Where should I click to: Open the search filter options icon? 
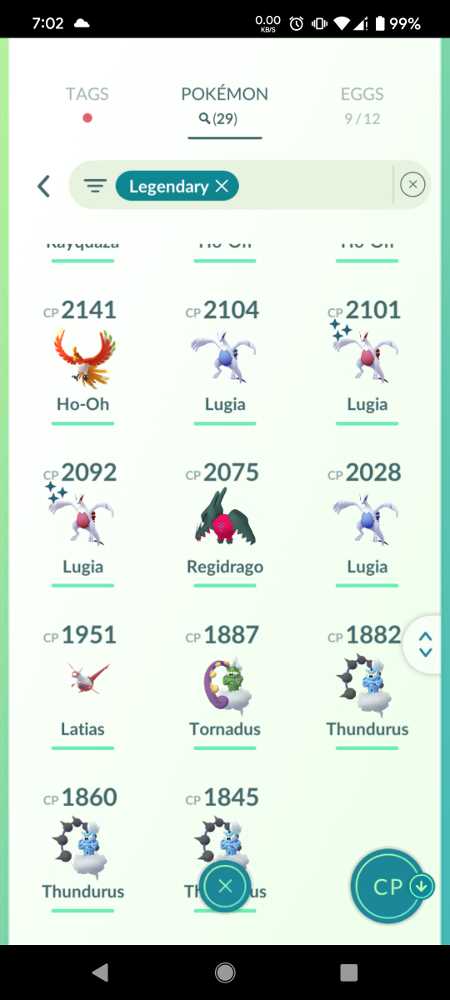click(x=95, y=186)
